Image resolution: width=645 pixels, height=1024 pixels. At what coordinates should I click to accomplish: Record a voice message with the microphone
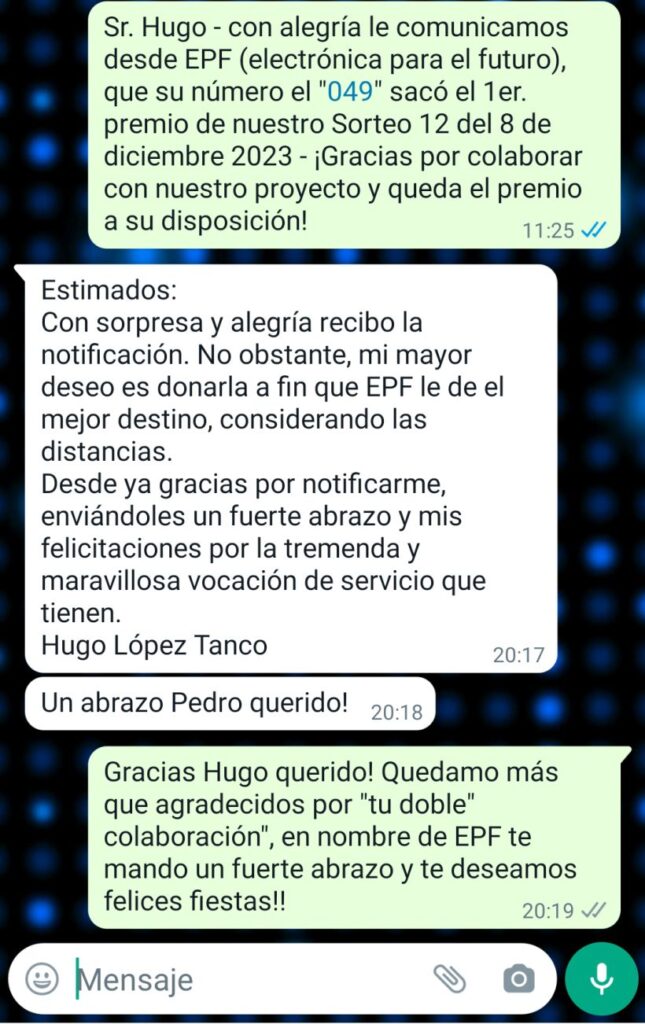pos(601,979)
